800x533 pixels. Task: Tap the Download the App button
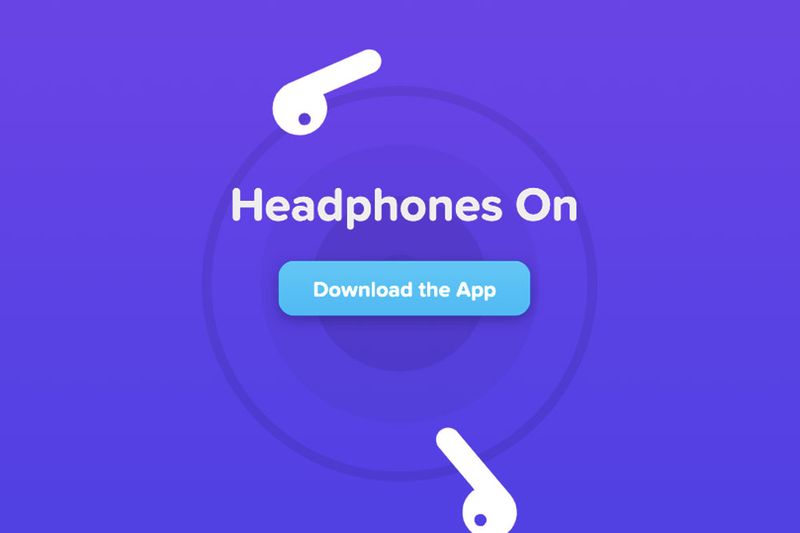pos(403,289)
